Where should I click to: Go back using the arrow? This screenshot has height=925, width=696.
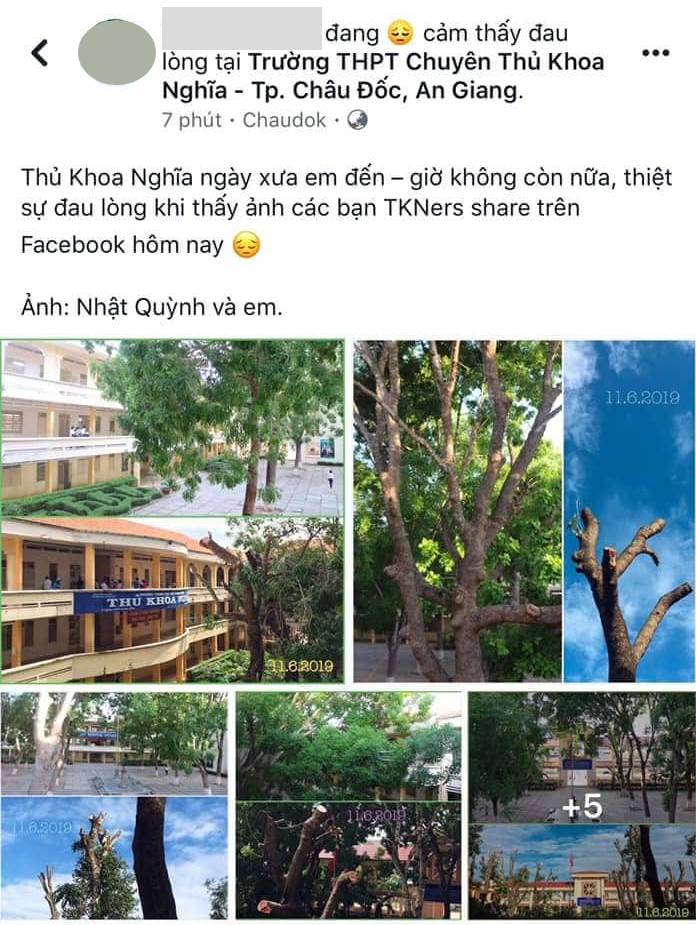40,53
